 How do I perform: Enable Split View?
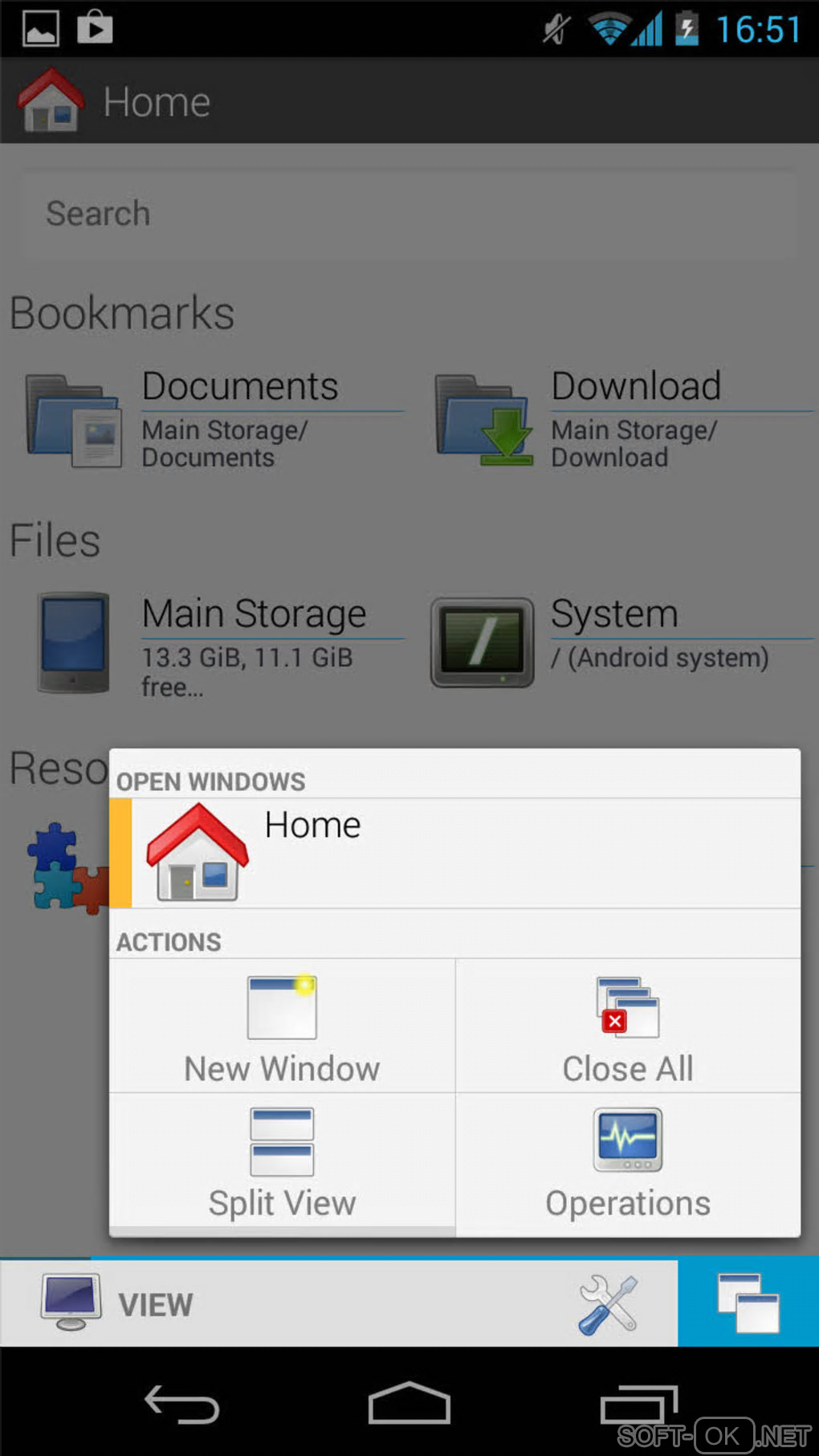(x=282, y=1161)
